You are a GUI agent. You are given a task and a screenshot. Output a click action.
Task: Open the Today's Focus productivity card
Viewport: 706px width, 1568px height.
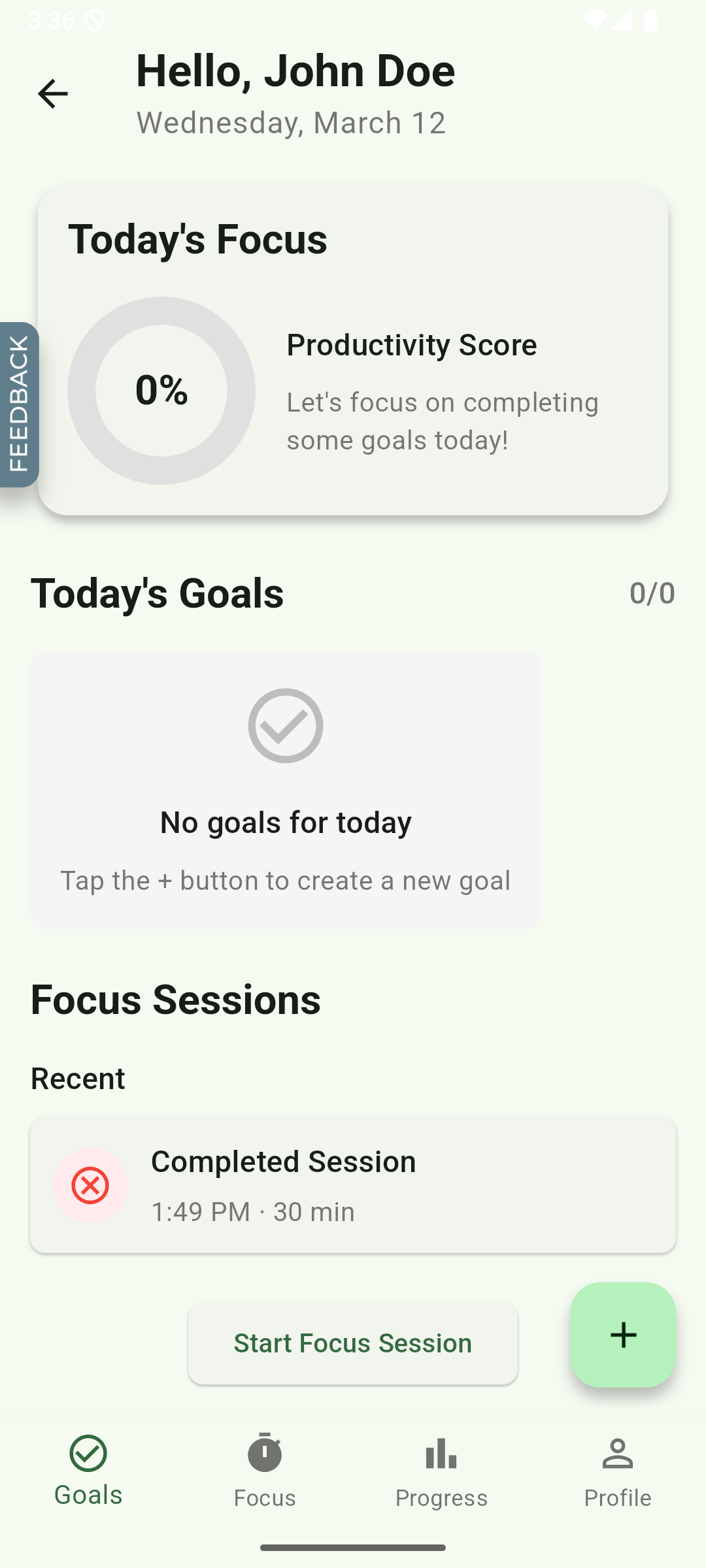353,351
